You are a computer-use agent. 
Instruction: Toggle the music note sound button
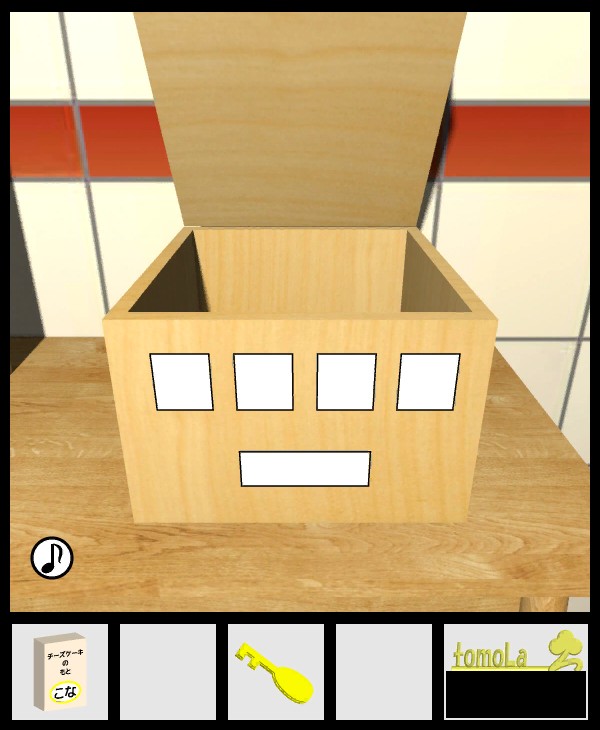[x=52, y=558]
